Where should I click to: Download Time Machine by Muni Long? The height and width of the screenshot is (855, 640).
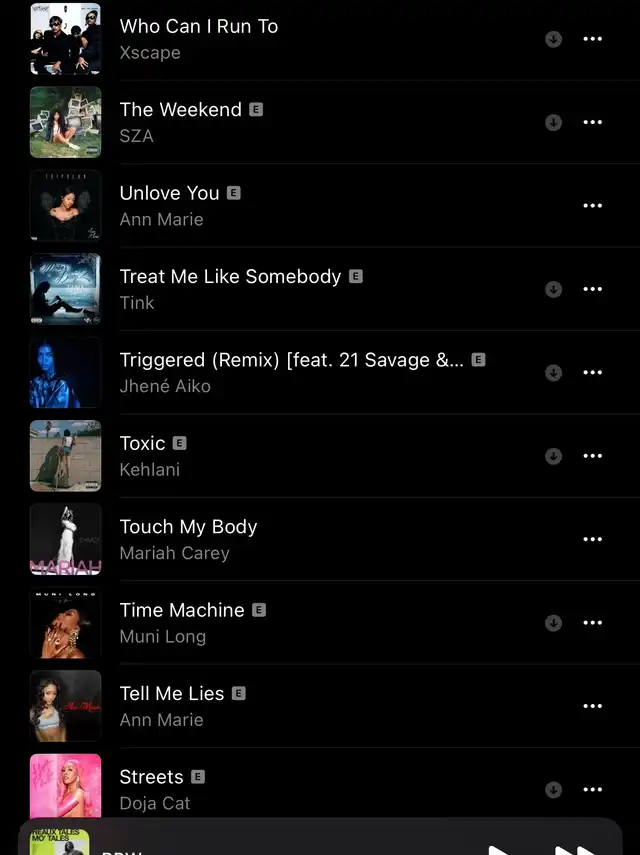pyautogui.click(x=553, y=622)
